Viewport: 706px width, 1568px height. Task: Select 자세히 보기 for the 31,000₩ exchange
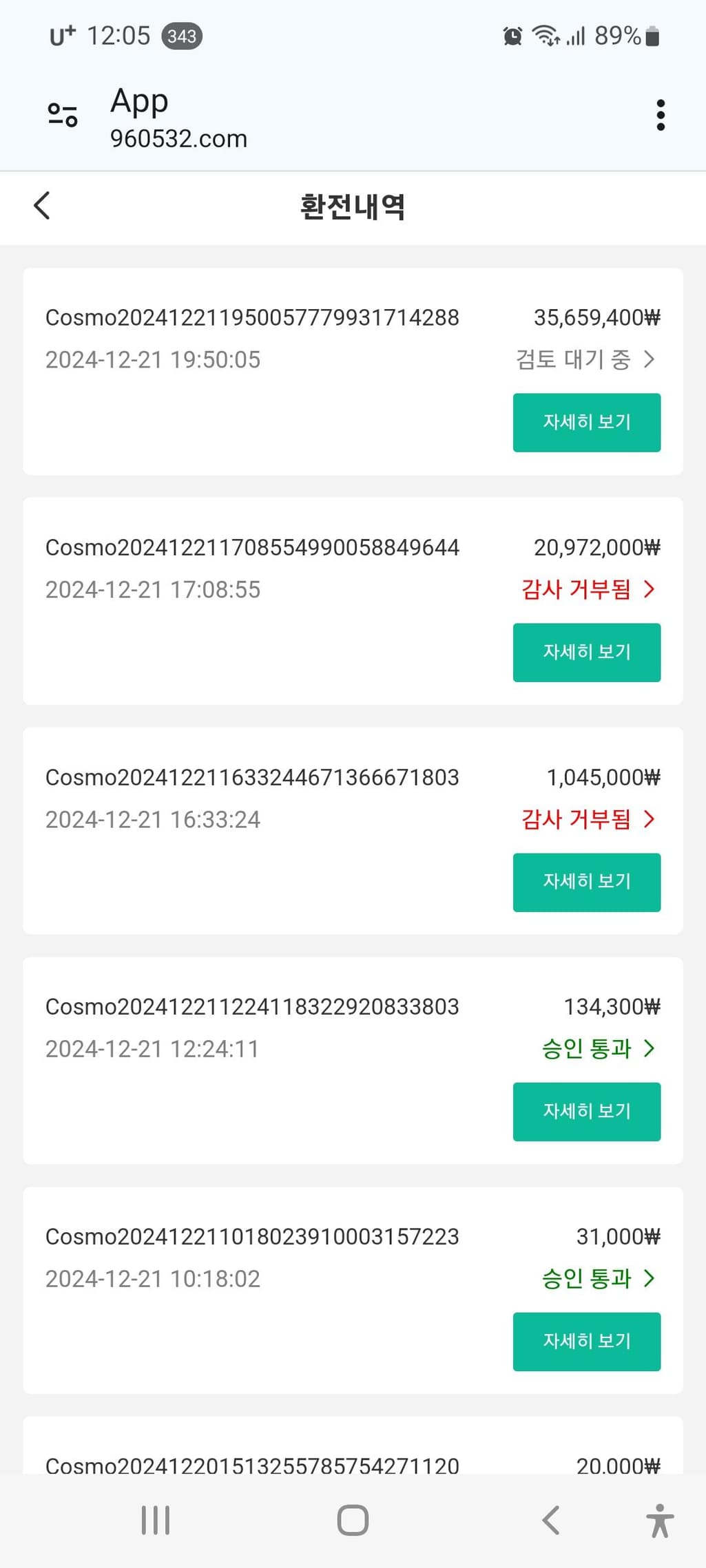[586, 1341]
